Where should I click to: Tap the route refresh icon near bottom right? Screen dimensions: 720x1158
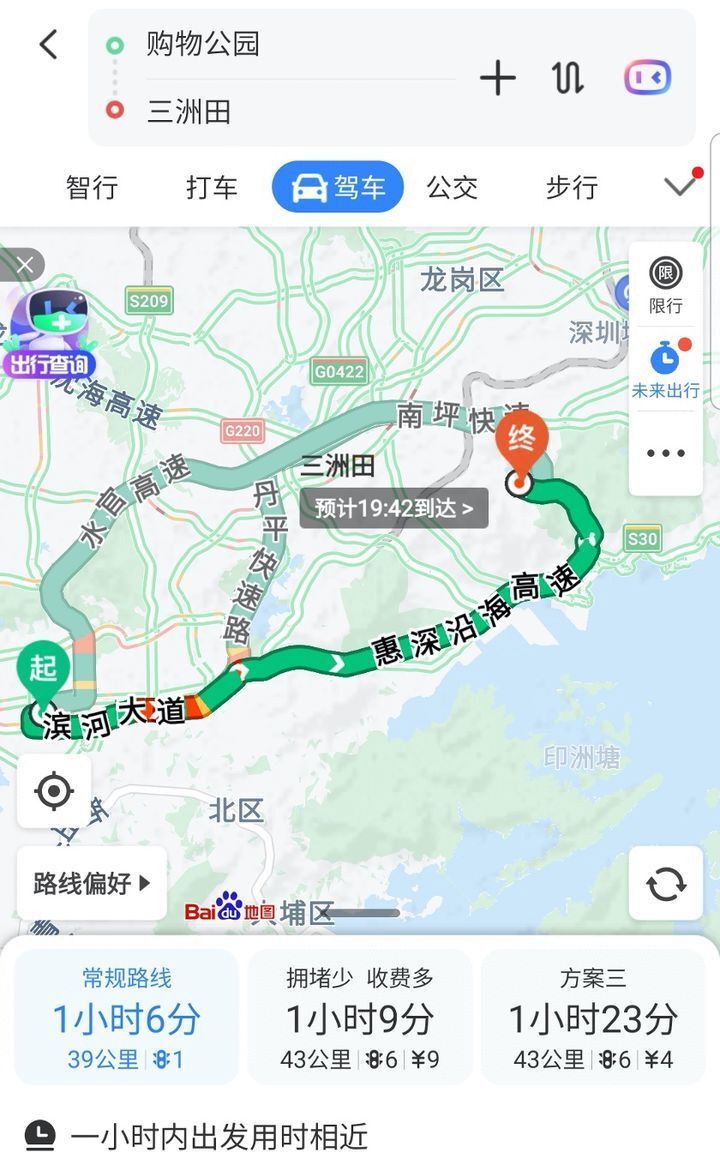click(664, 884)
